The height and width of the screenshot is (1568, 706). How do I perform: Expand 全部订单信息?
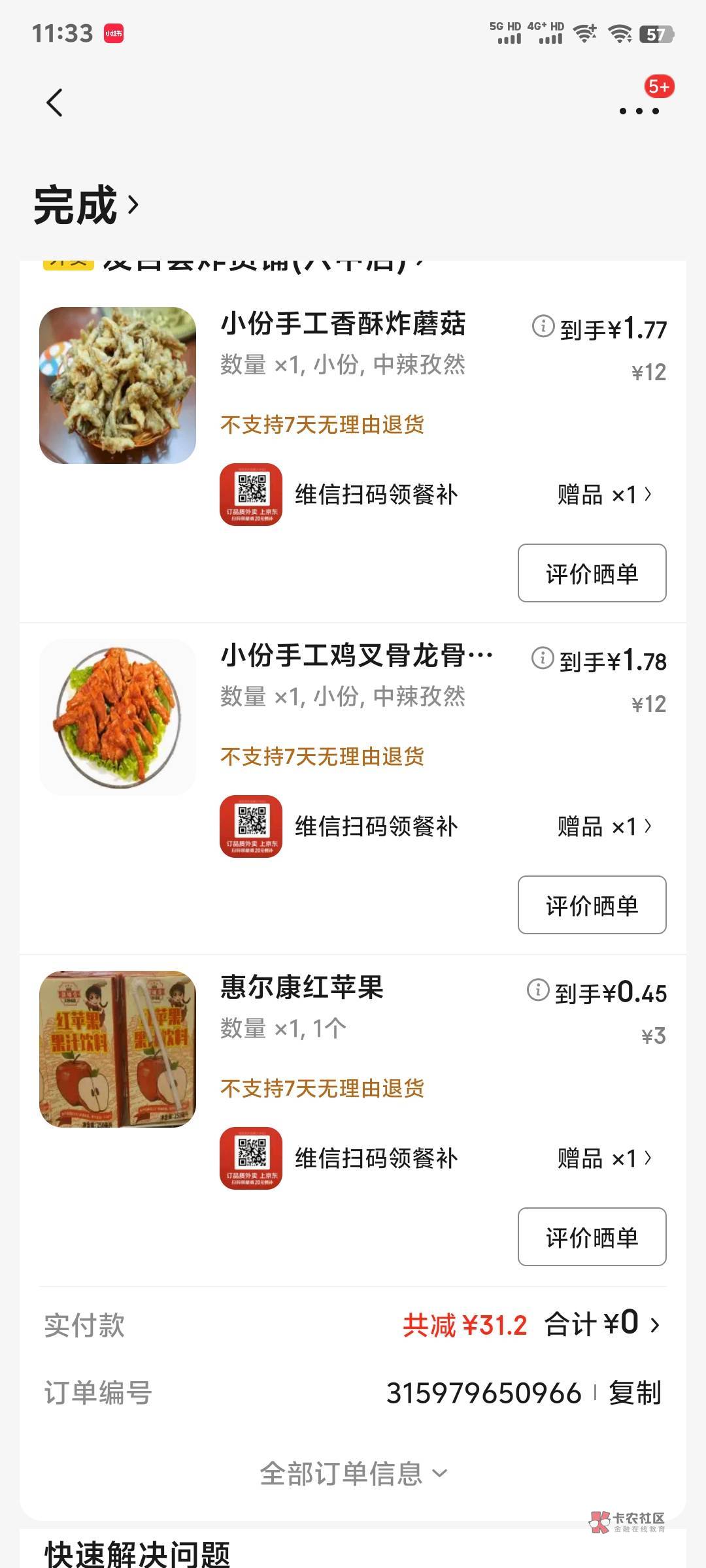pos(353,1473)
